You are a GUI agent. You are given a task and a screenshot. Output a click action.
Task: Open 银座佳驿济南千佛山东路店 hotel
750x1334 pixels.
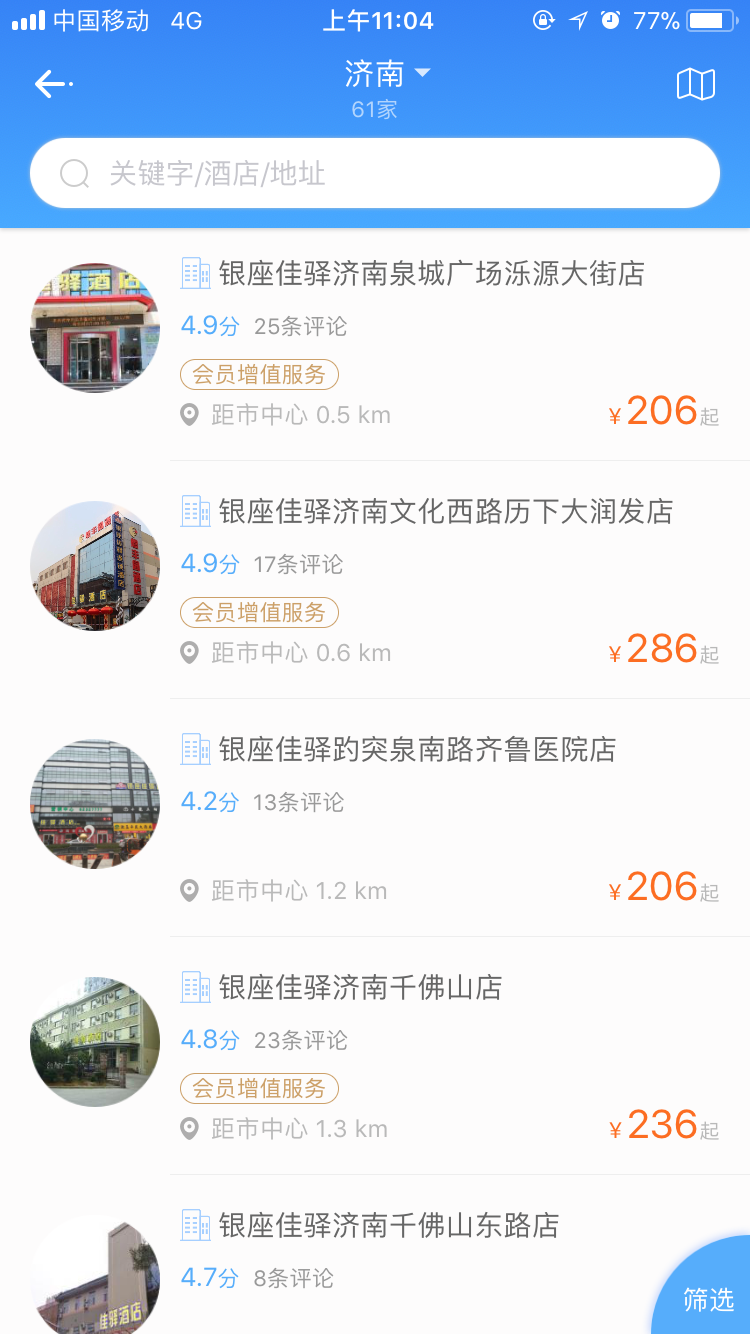click(388, 1226)
